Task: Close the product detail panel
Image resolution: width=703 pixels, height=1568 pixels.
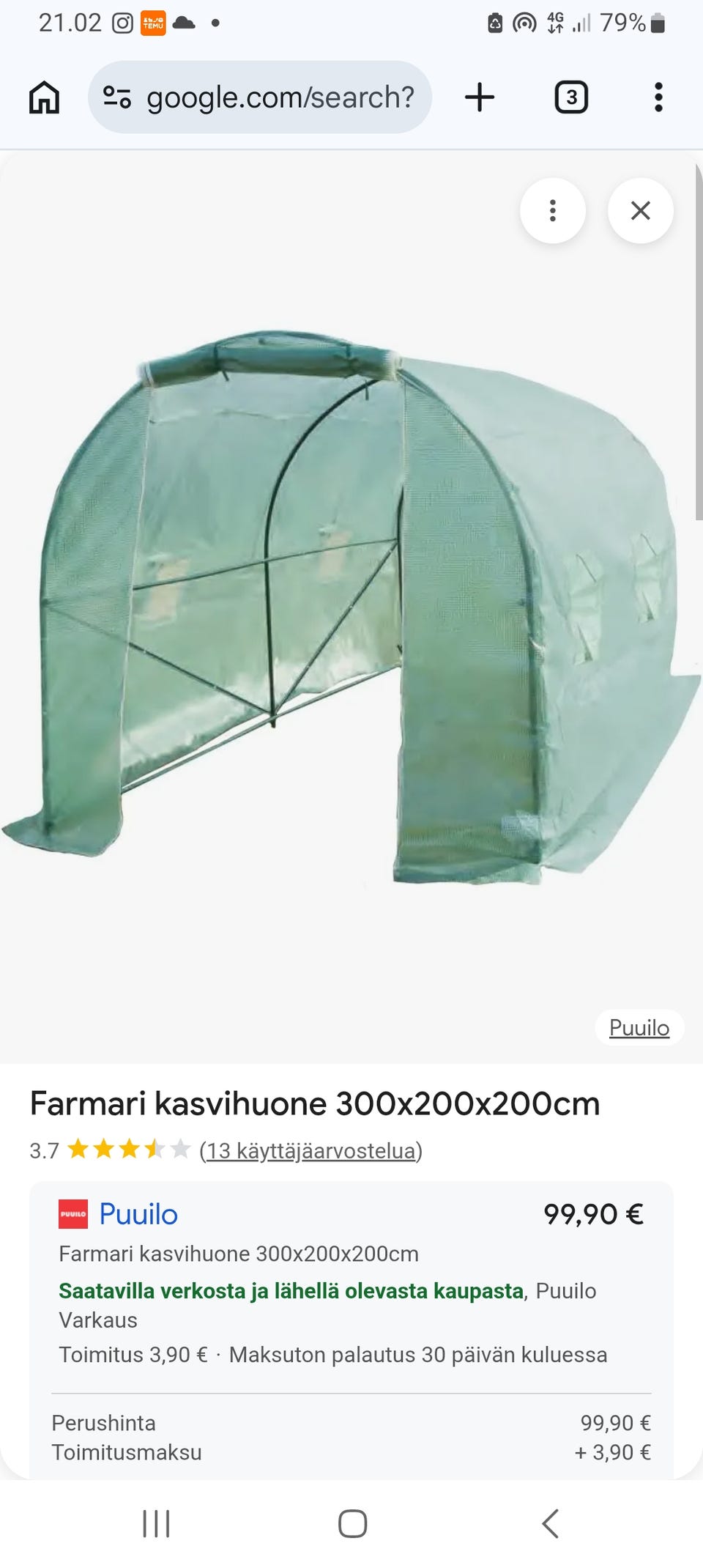Action: (641, 210)
